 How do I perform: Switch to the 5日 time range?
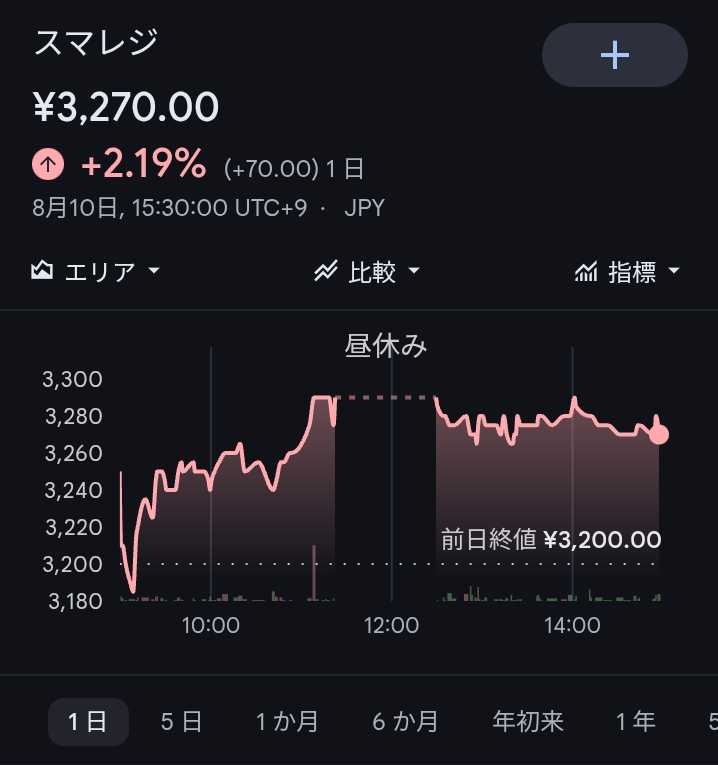point(181,722)
